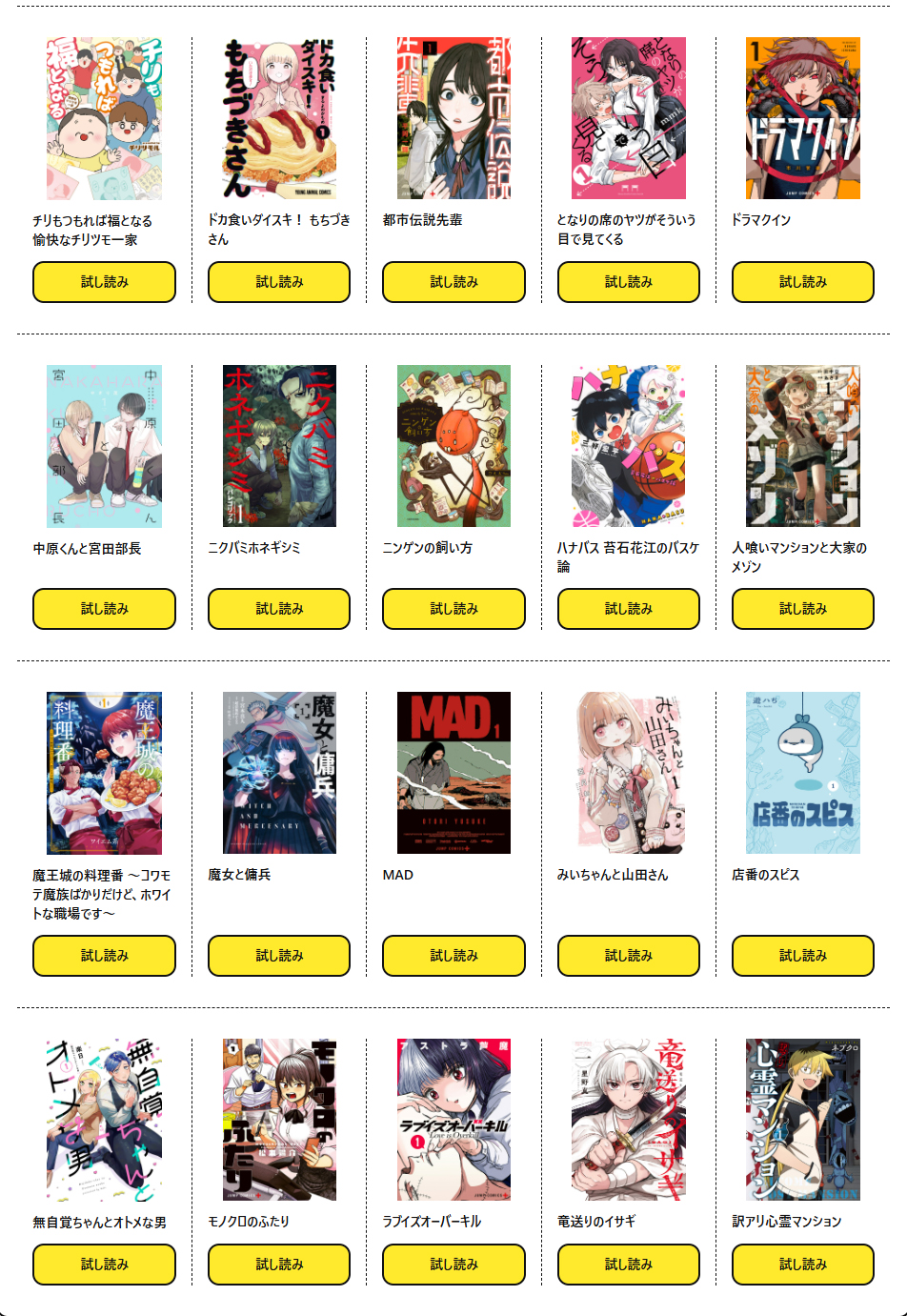Screen dimensions: 907x1316
Task: Open the 竜送りのイサギ cover
Action: point(628,1120)
